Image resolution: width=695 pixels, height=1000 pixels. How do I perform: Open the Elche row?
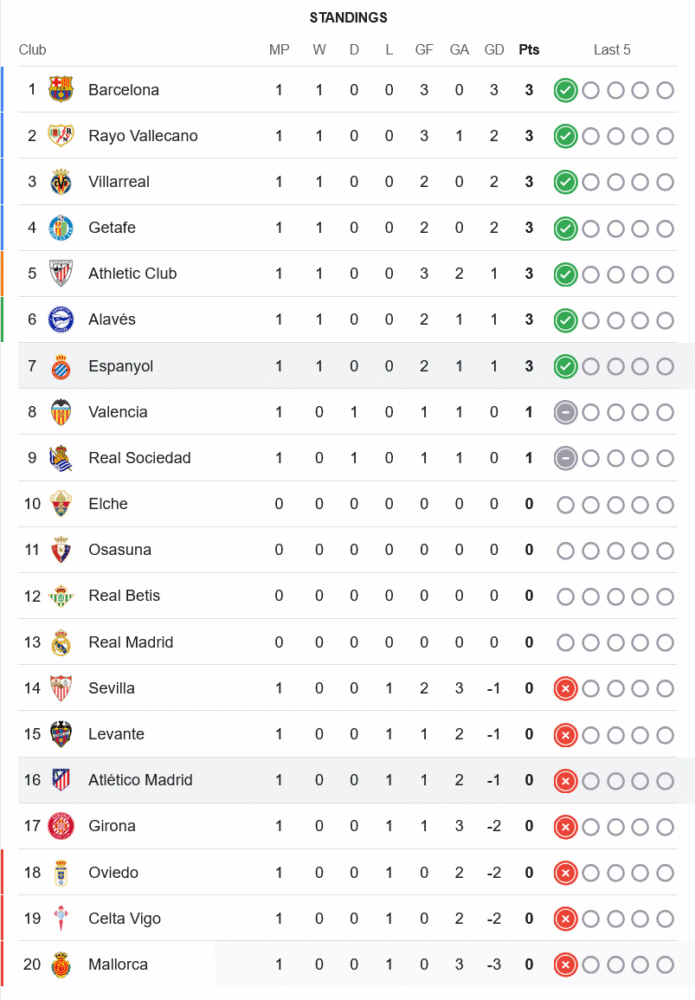pos(108,504)
